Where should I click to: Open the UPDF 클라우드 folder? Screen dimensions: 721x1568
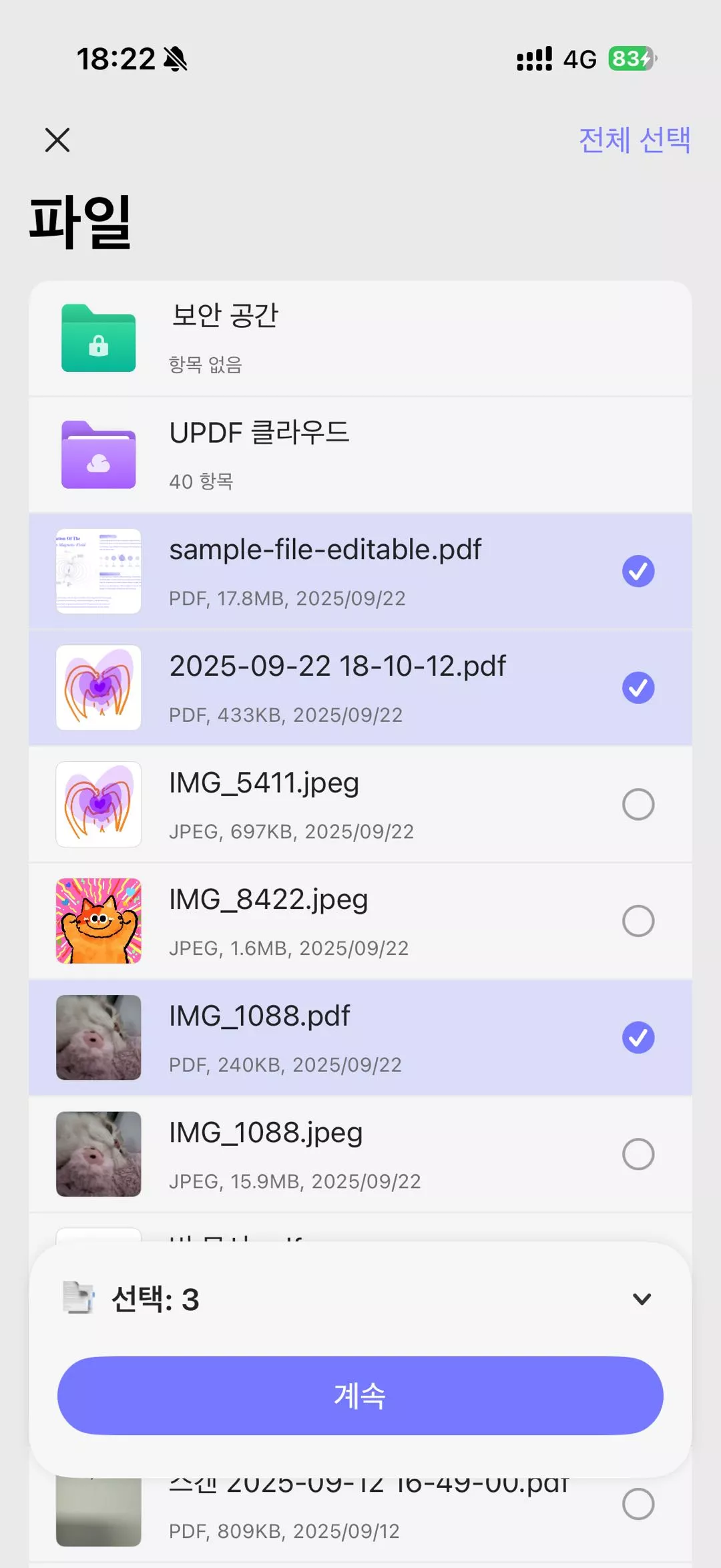click(360, 455)
